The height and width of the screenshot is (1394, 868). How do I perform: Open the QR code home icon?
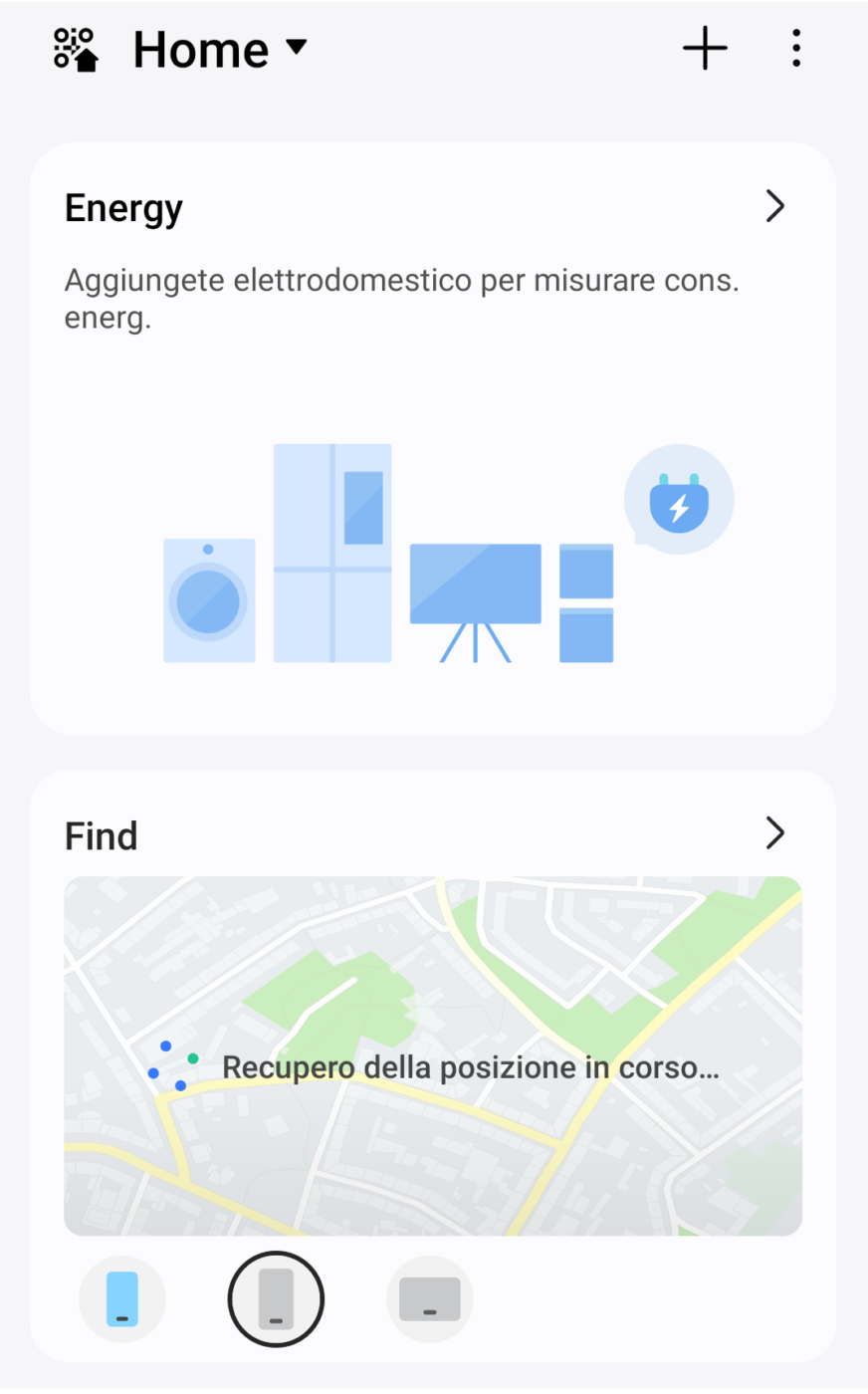point(76,49)
